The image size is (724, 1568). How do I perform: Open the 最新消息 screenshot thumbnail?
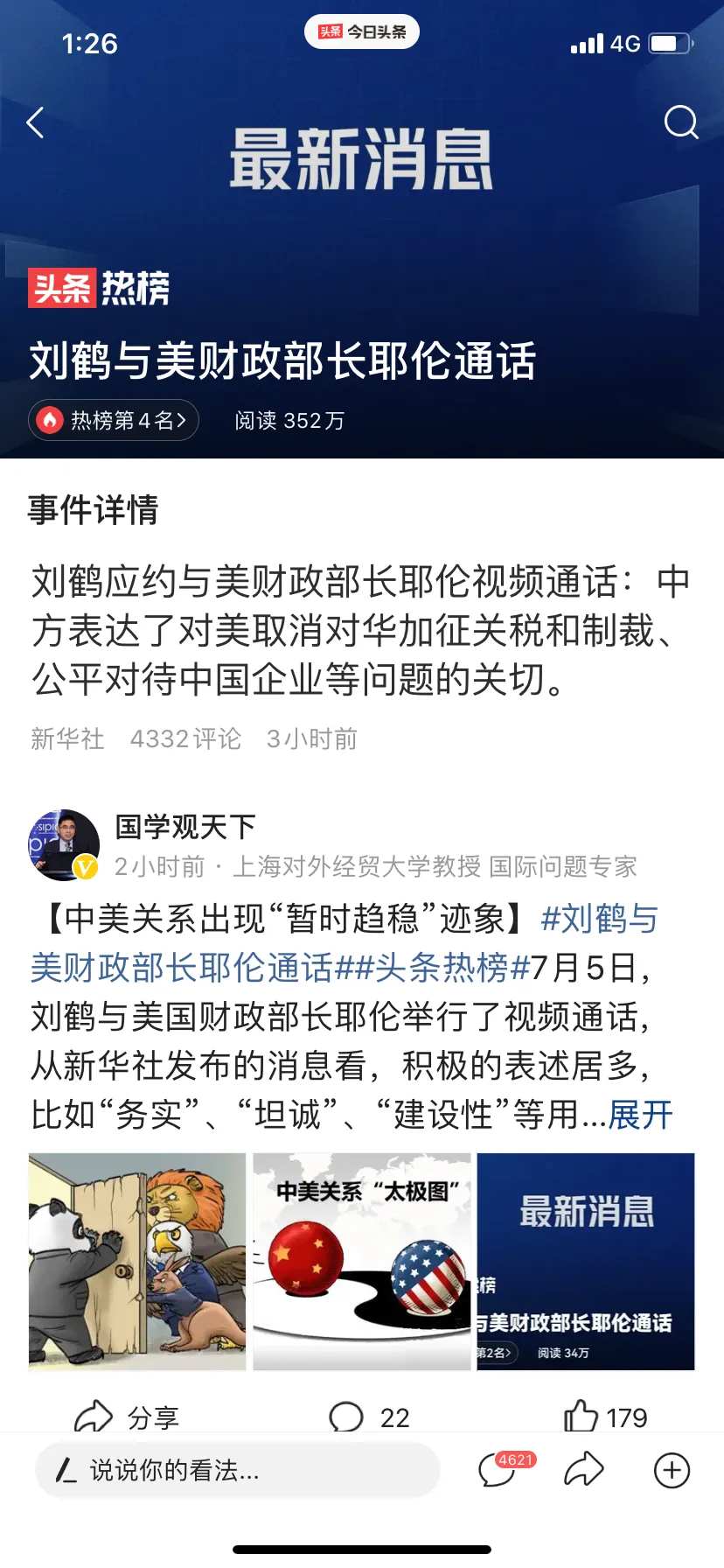586,1262
